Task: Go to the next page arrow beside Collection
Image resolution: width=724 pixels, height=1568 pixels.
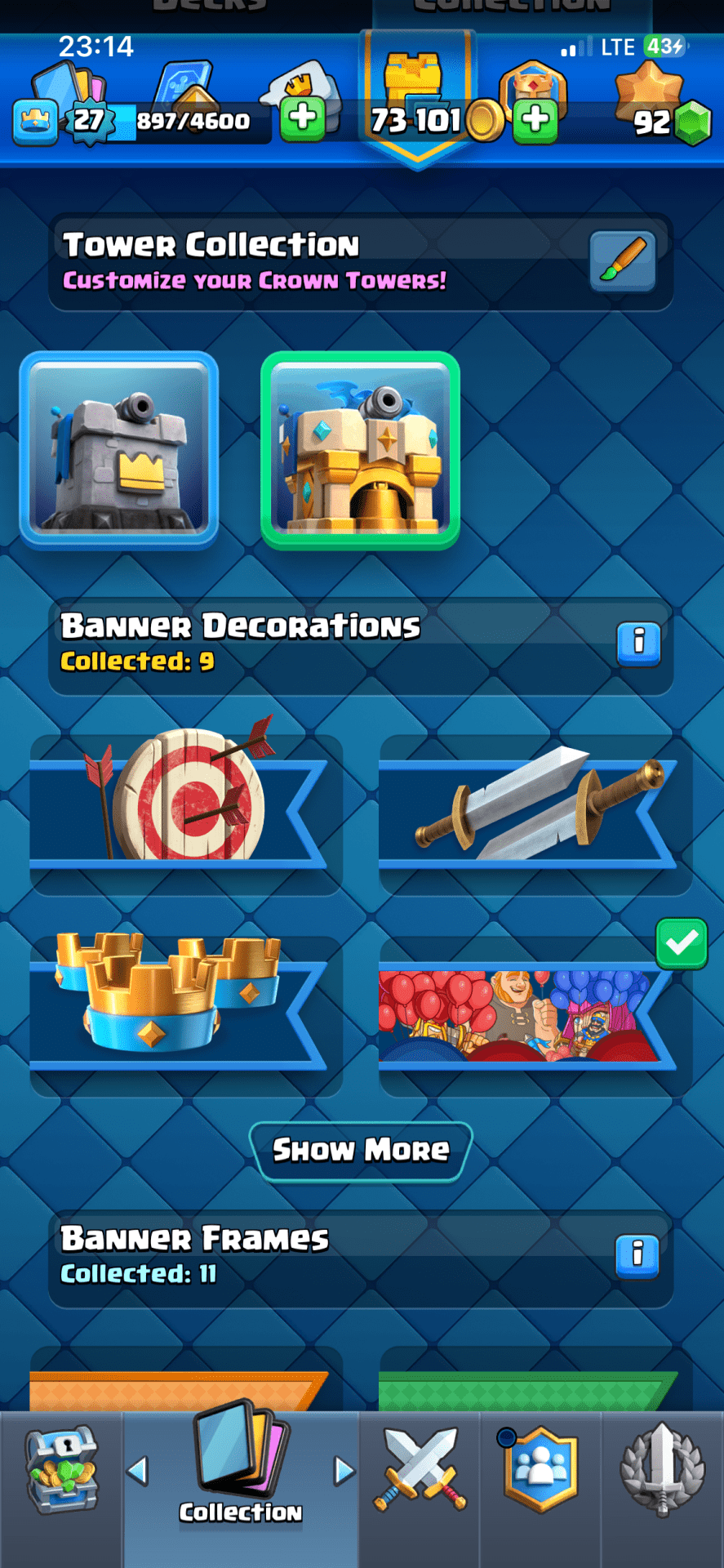Action: [x=344, y=1472]
